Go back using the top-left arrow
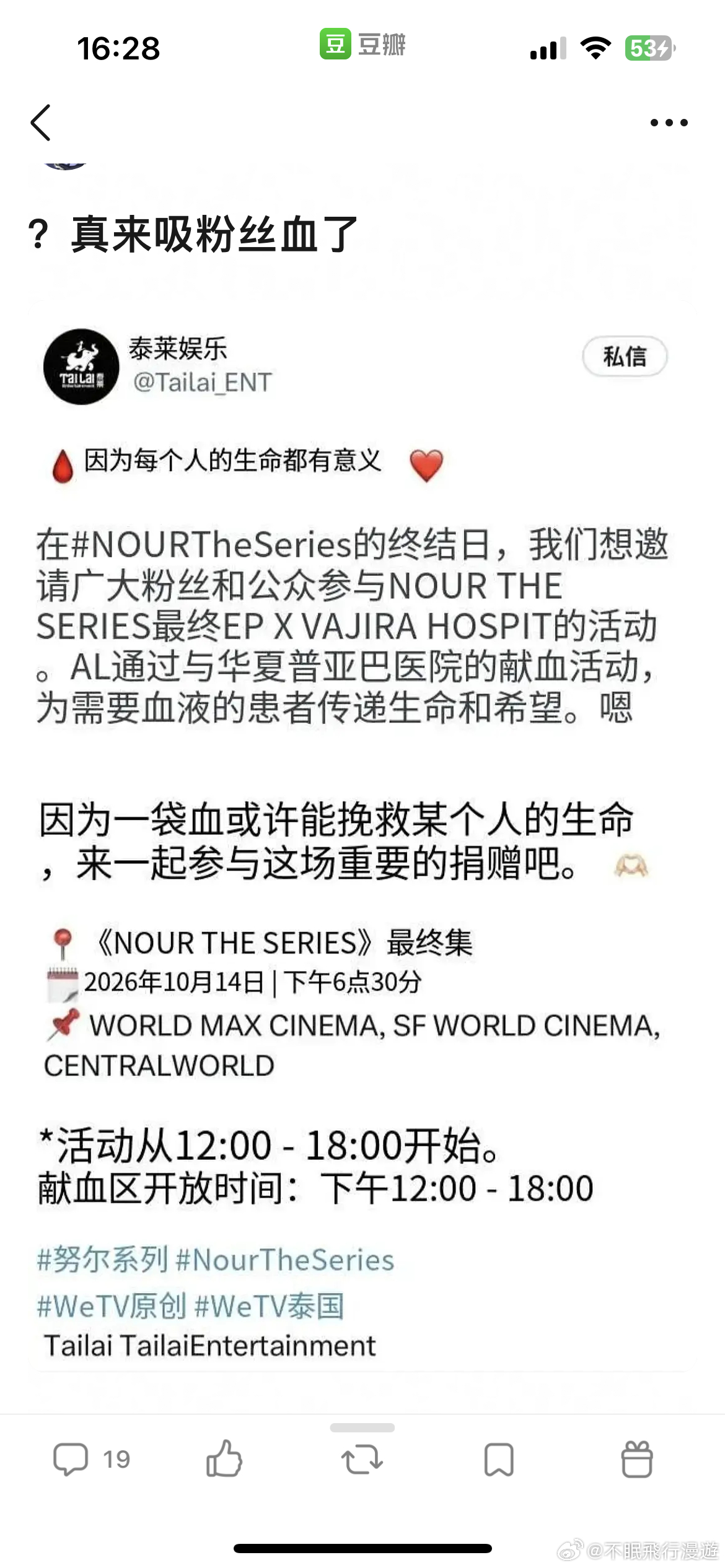 point(41,123)
